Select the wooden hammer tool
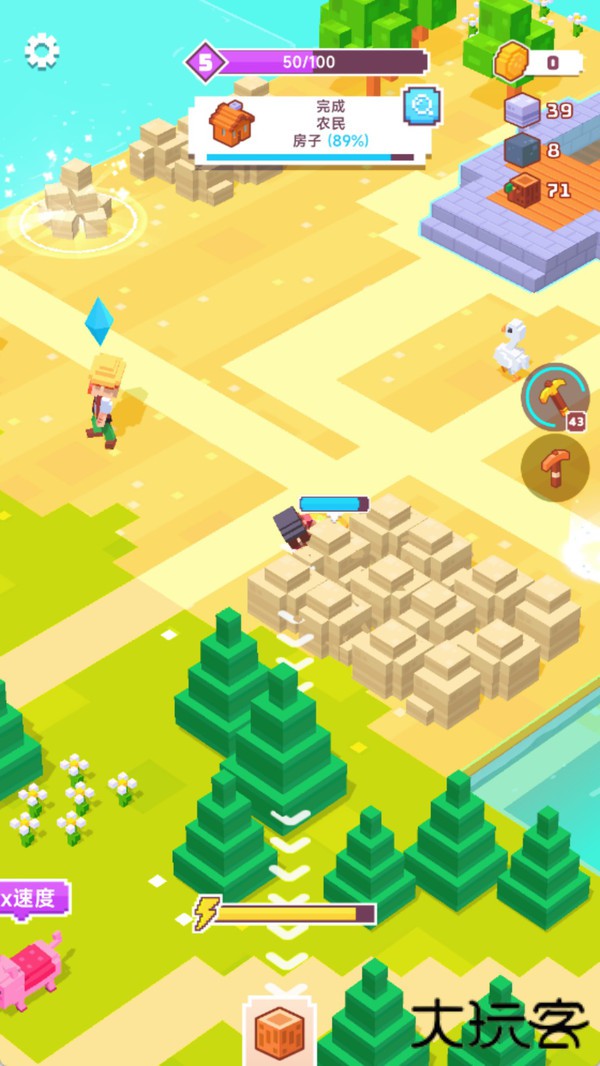 (555, 467)
